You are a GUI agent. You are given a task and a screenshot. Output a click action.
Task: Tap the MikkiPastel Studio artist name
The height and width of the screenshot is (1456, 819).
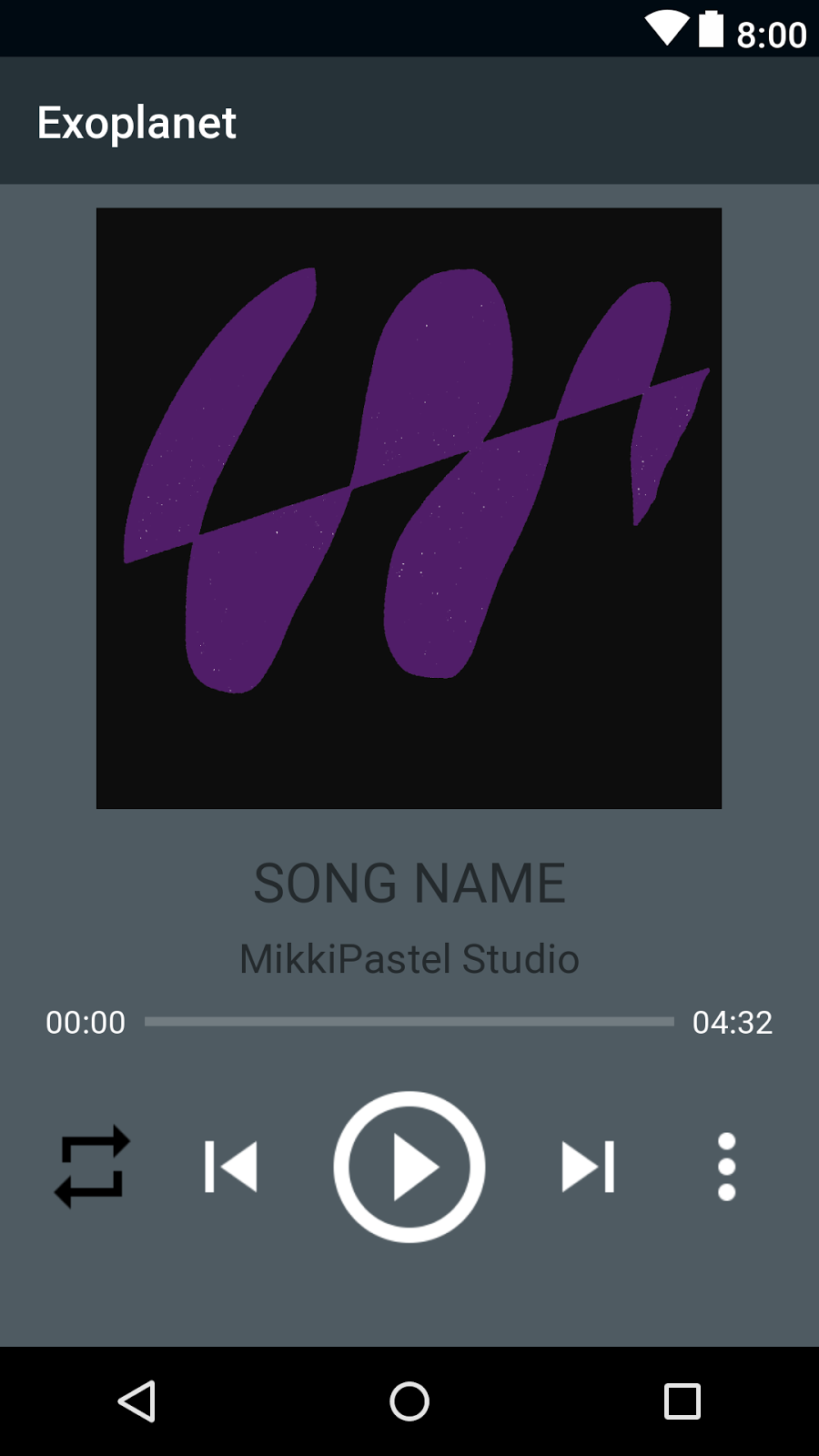(x=409, y=957)
